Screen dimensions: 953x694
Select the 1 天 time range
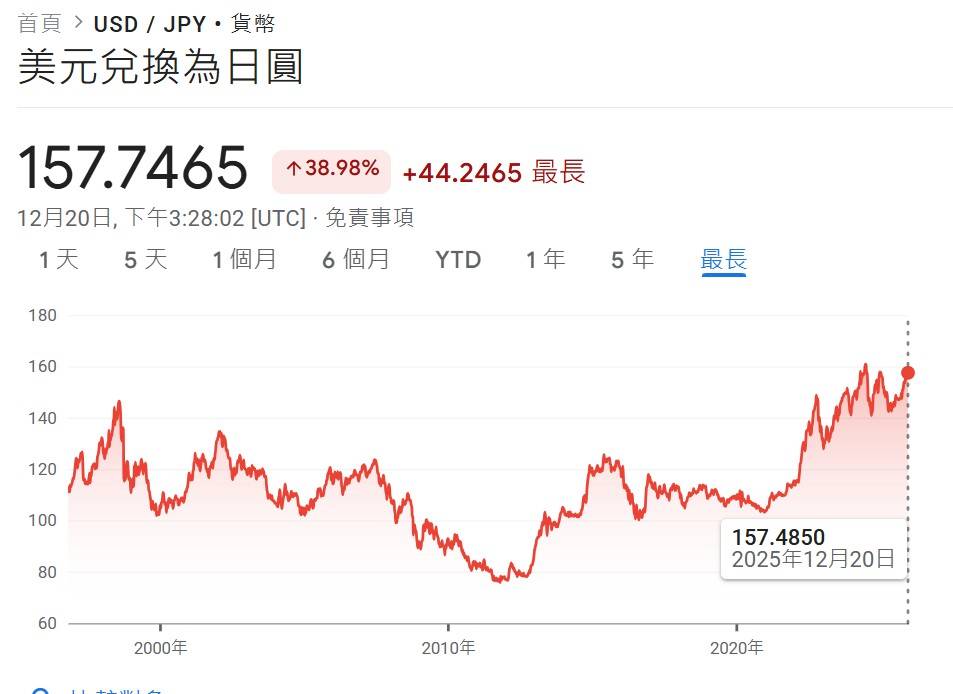coord(59,260)
